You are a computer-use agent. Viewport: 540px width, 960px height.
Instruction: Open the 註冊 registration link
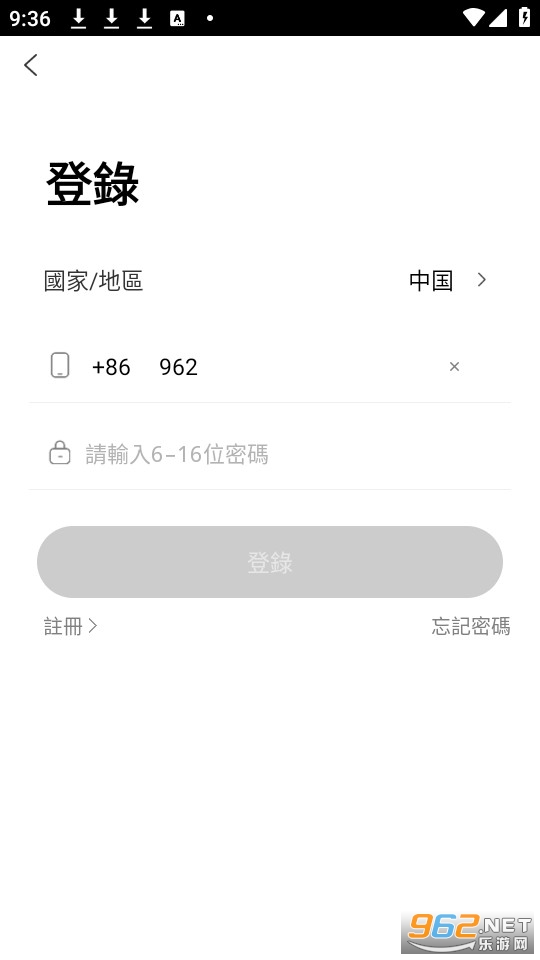70,626
